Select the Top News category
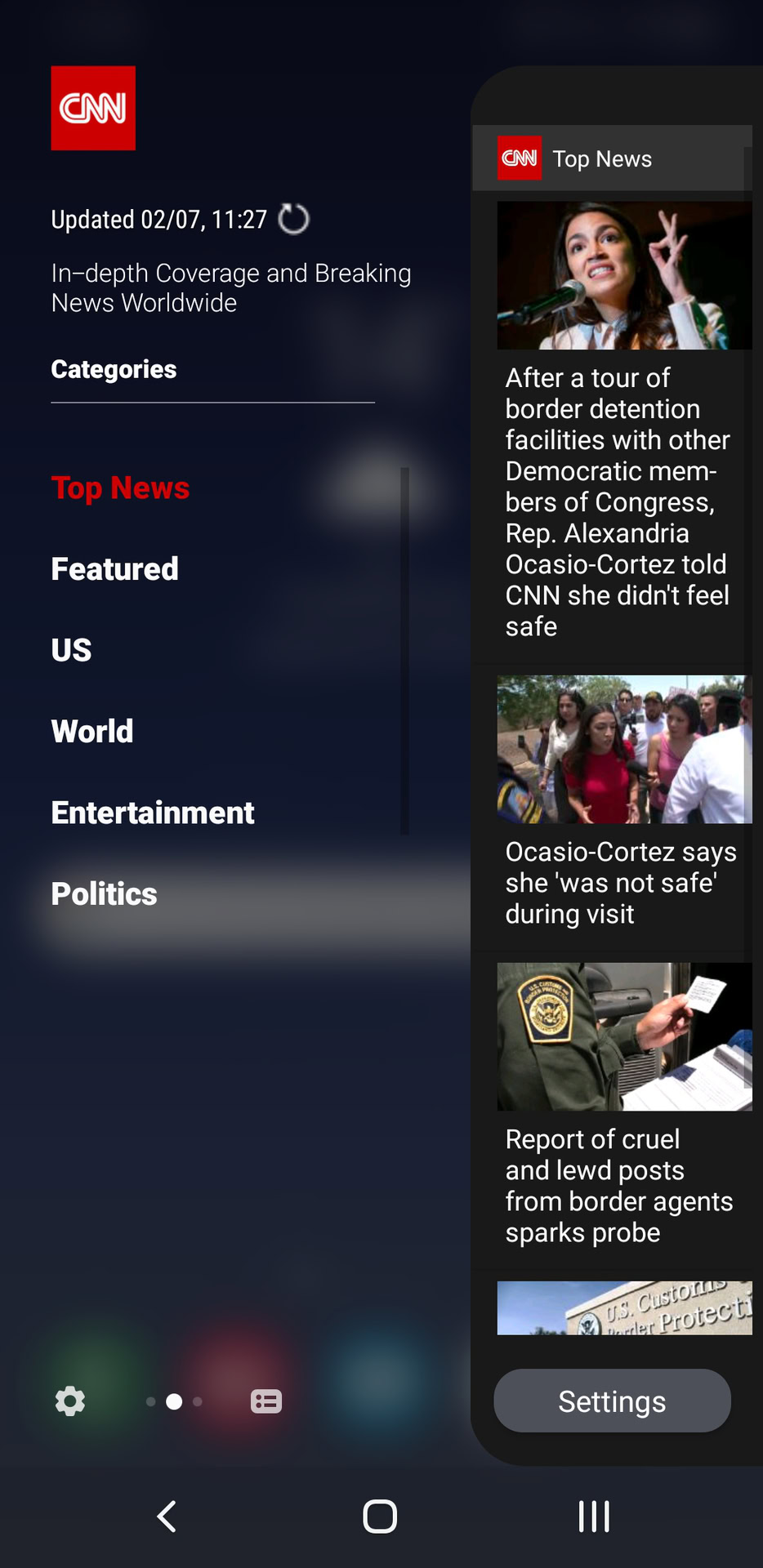Screen dimensions: 763x1568 (120, 488)
